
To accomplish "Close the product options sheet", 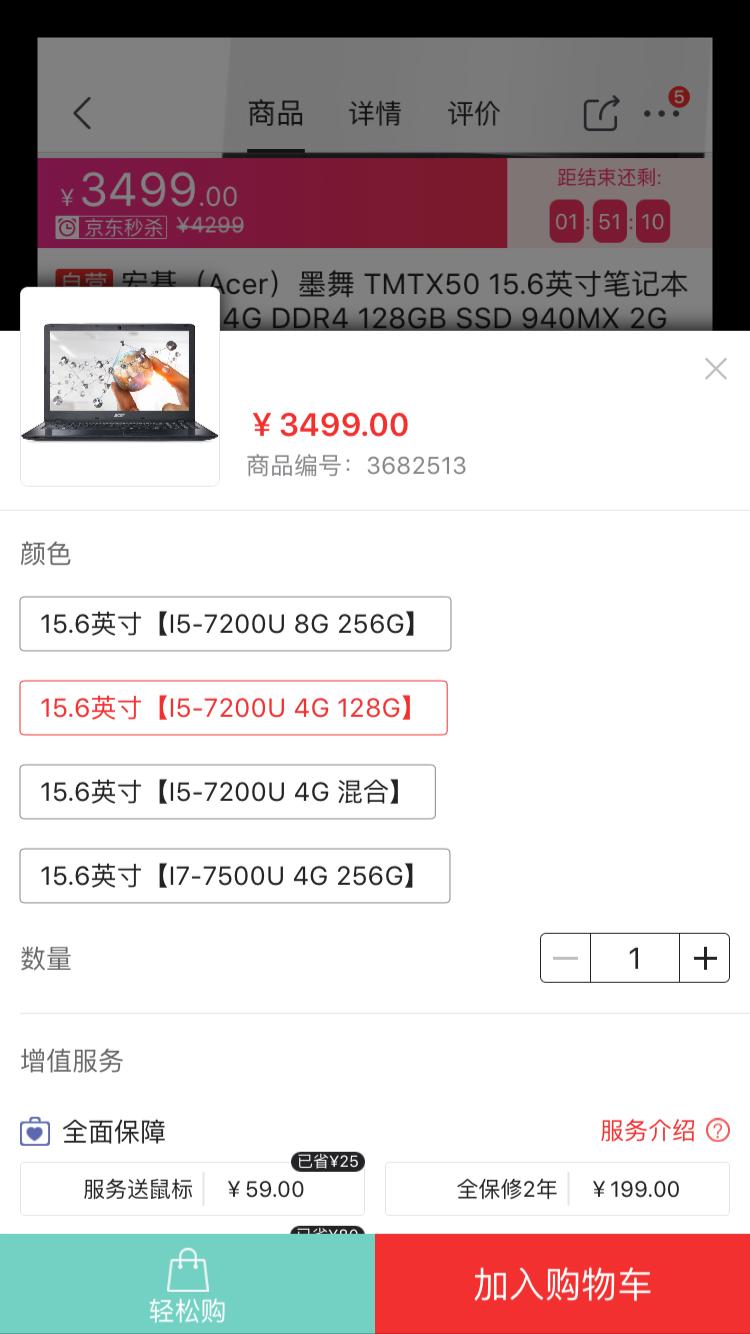I will (x=715, y=369).
